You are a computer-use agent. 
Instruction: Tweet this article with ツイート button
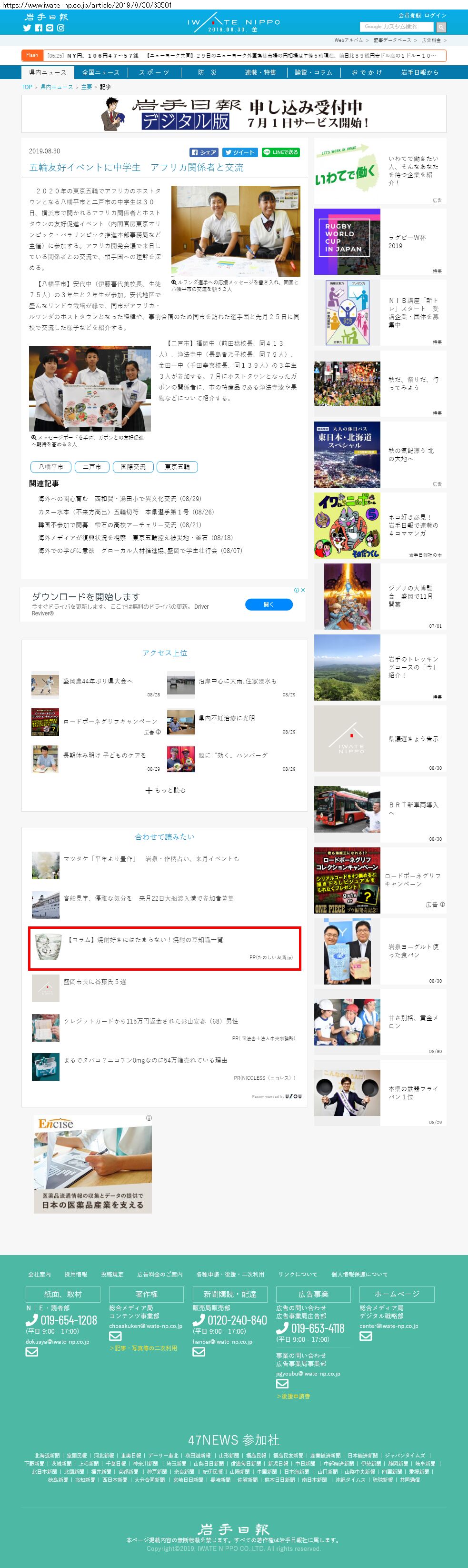coord(239,152)
